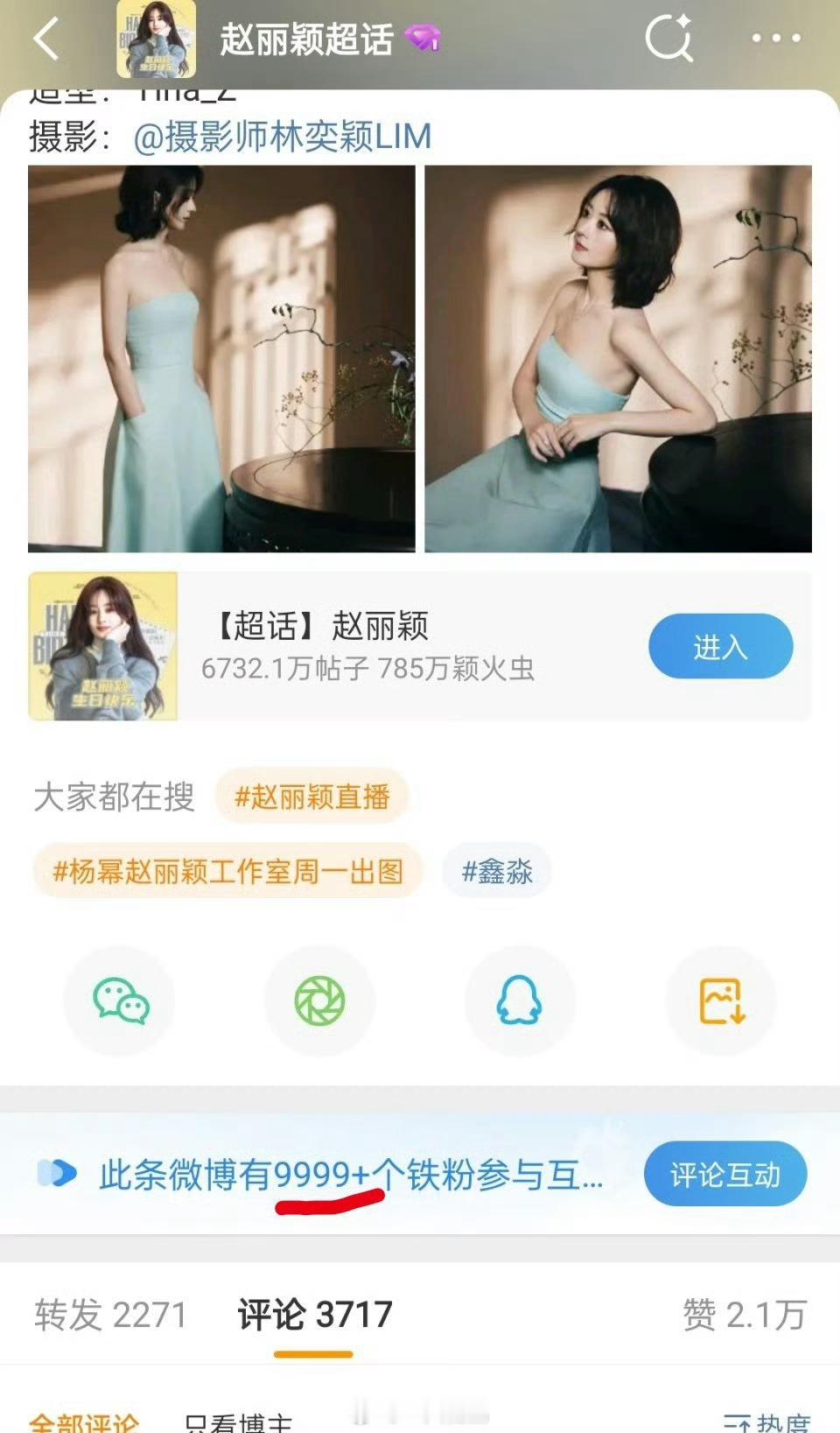Tap the #鑫淼 hashtag chip

pyautogui.click(x=497, y=871)
